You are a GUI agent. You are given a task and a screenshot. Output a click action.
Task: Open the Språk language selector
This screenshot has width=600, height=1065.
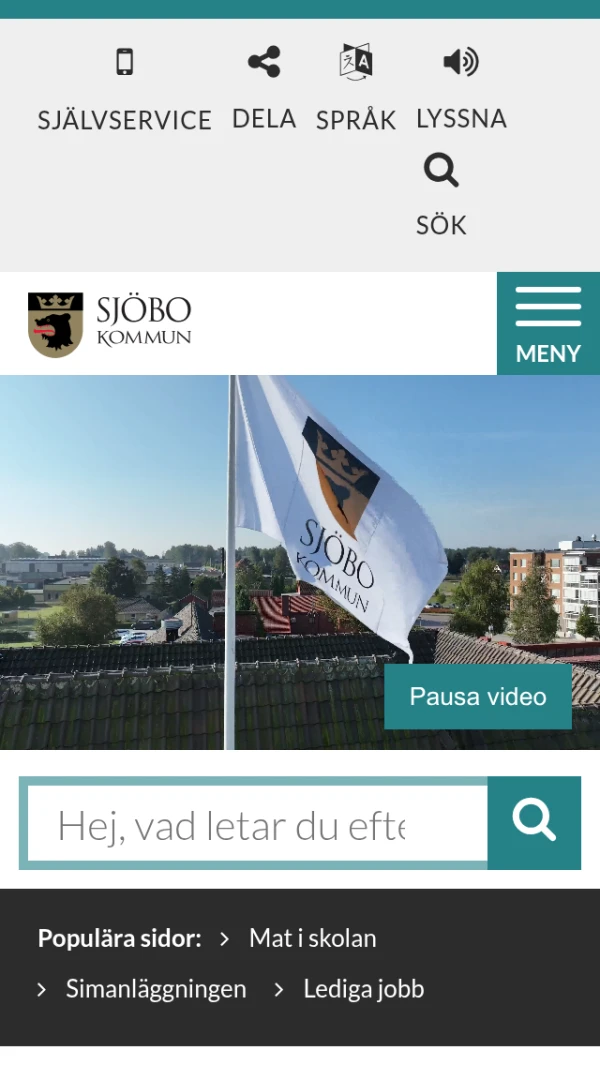[356, 90]
